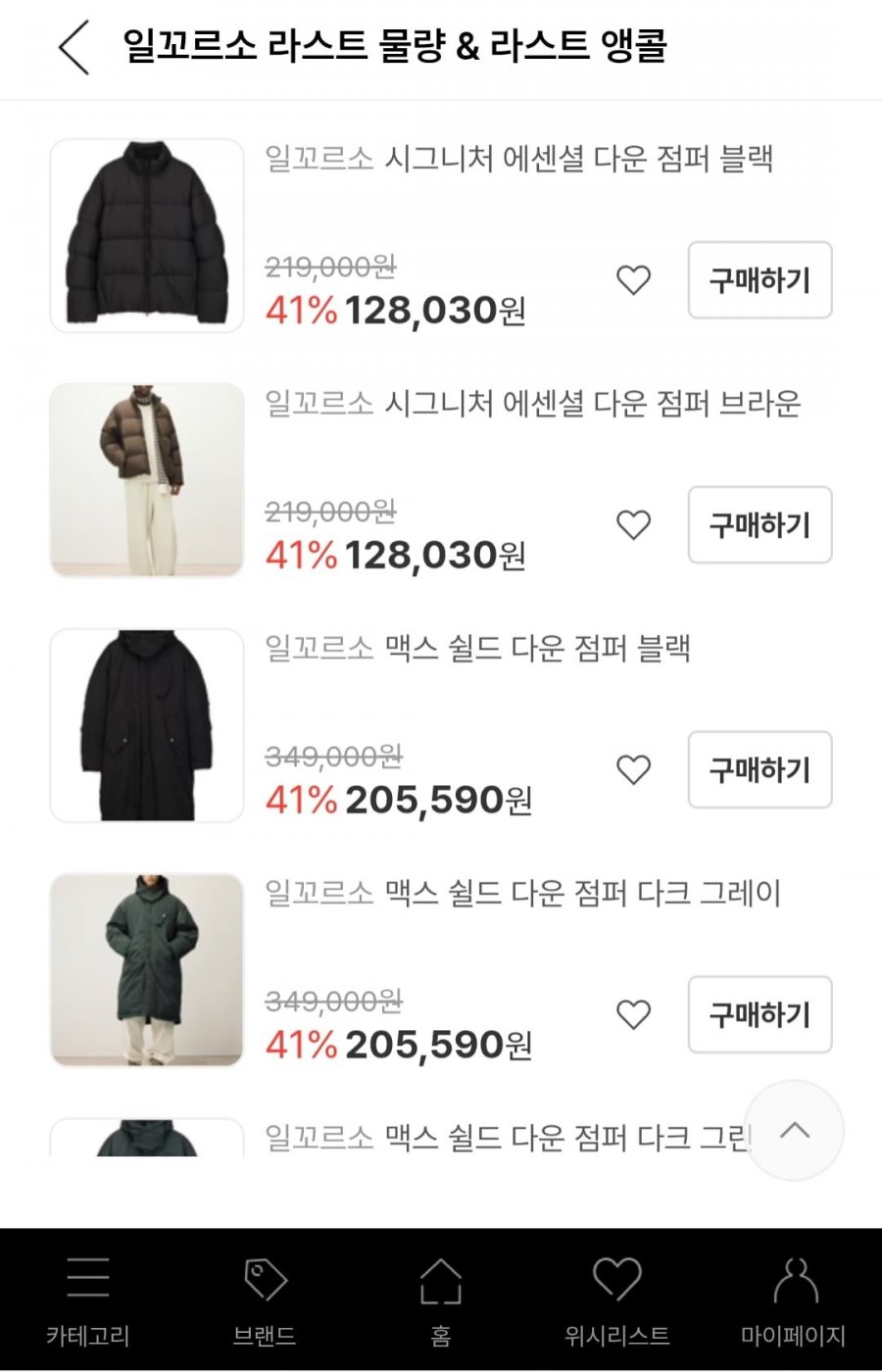The width and height of the screenshot is (882, 1372).
Task: Open the 맥스 쉴드 블랙 coat thumbnail
Action: pos(147,725)
